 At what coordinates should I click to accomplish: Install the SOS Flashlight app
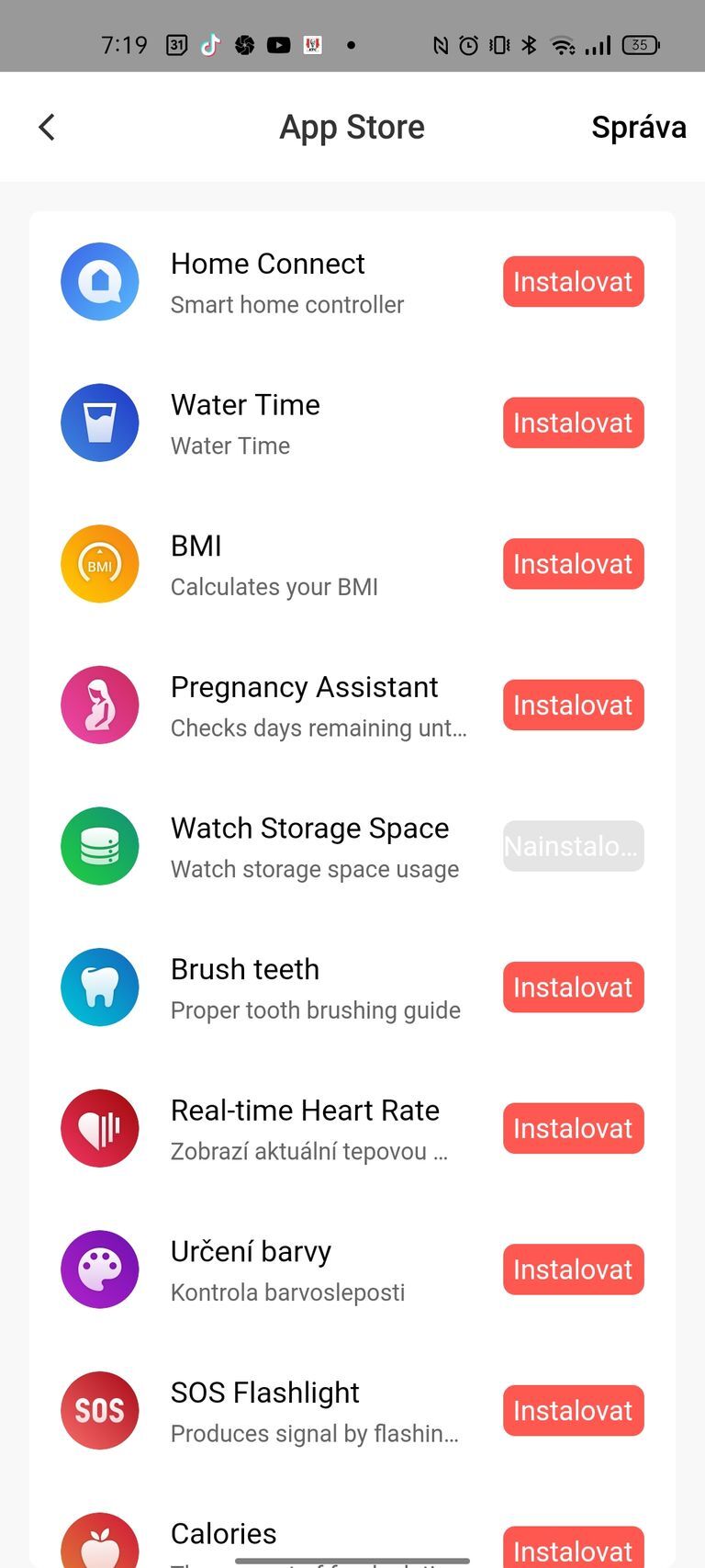(573, 1411)
